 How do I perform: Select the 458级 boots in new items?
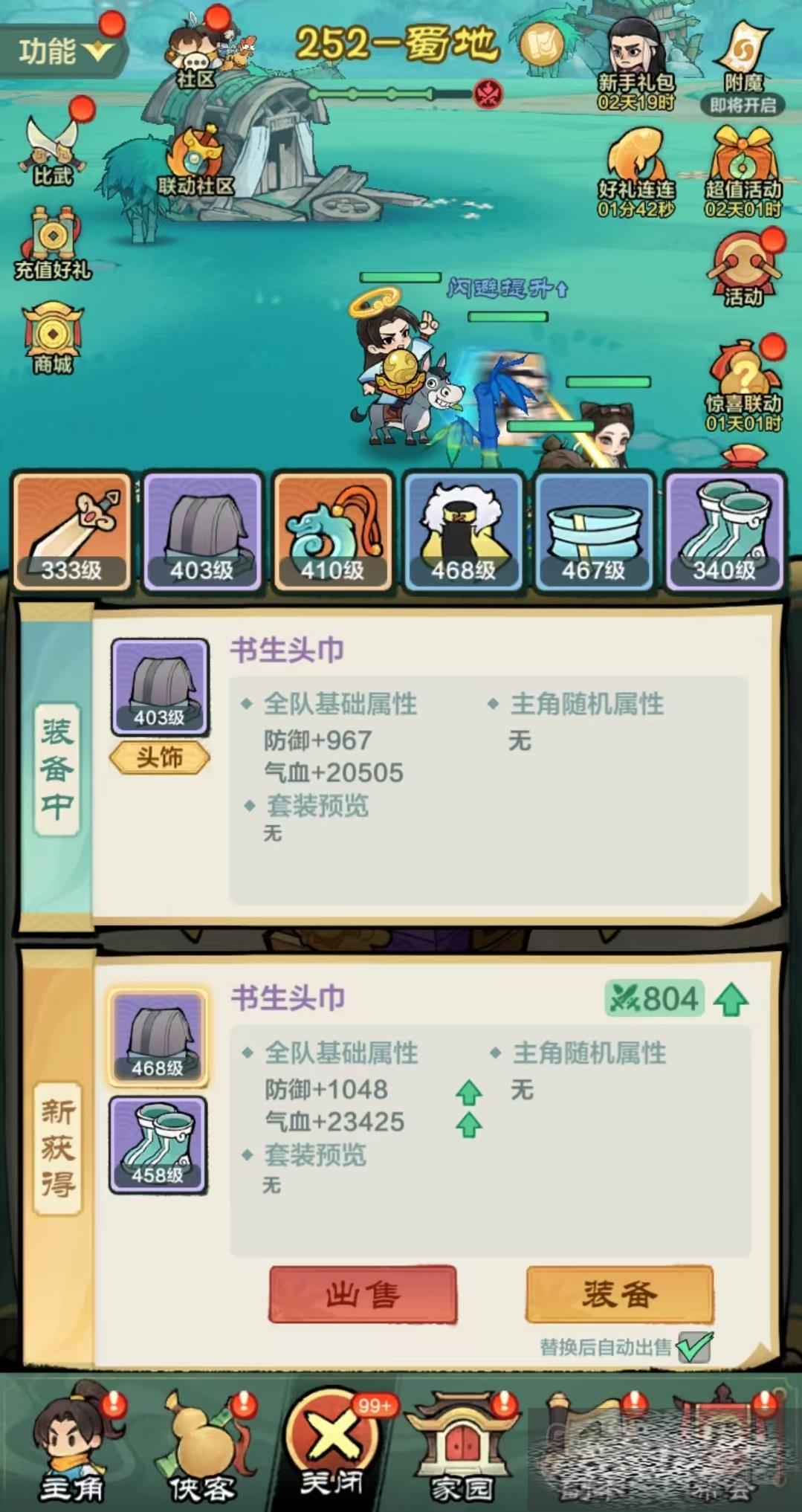(x=158, y=1145)
